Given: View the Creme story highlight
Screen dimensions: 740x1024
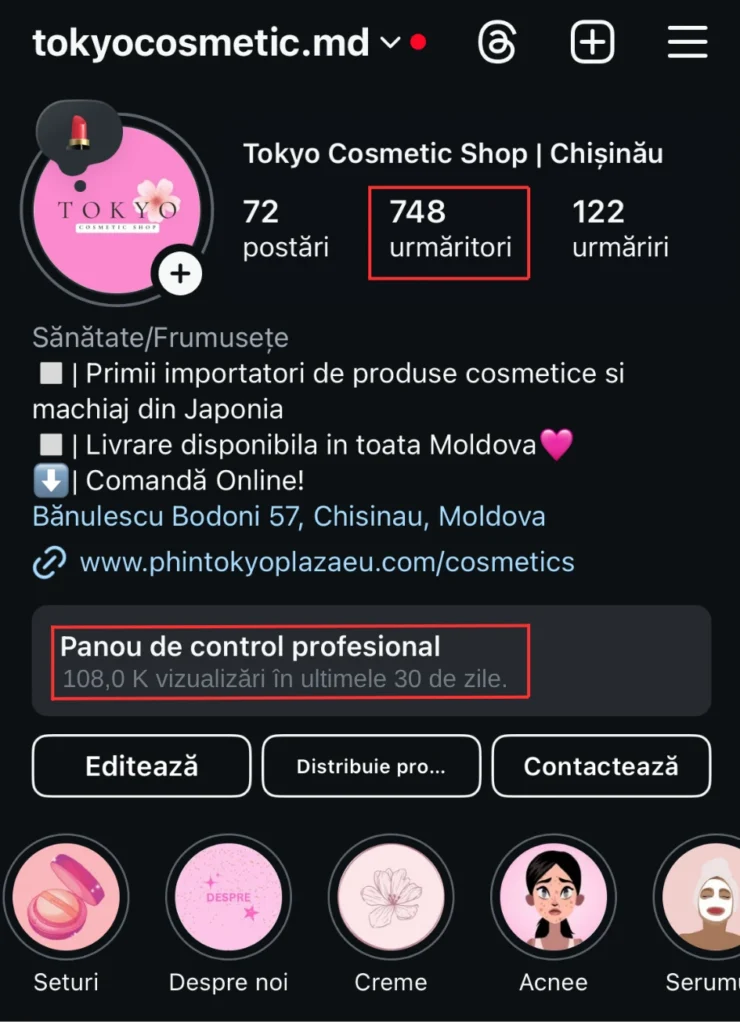Looking at the screenshot, I should [x=391, y=896].
